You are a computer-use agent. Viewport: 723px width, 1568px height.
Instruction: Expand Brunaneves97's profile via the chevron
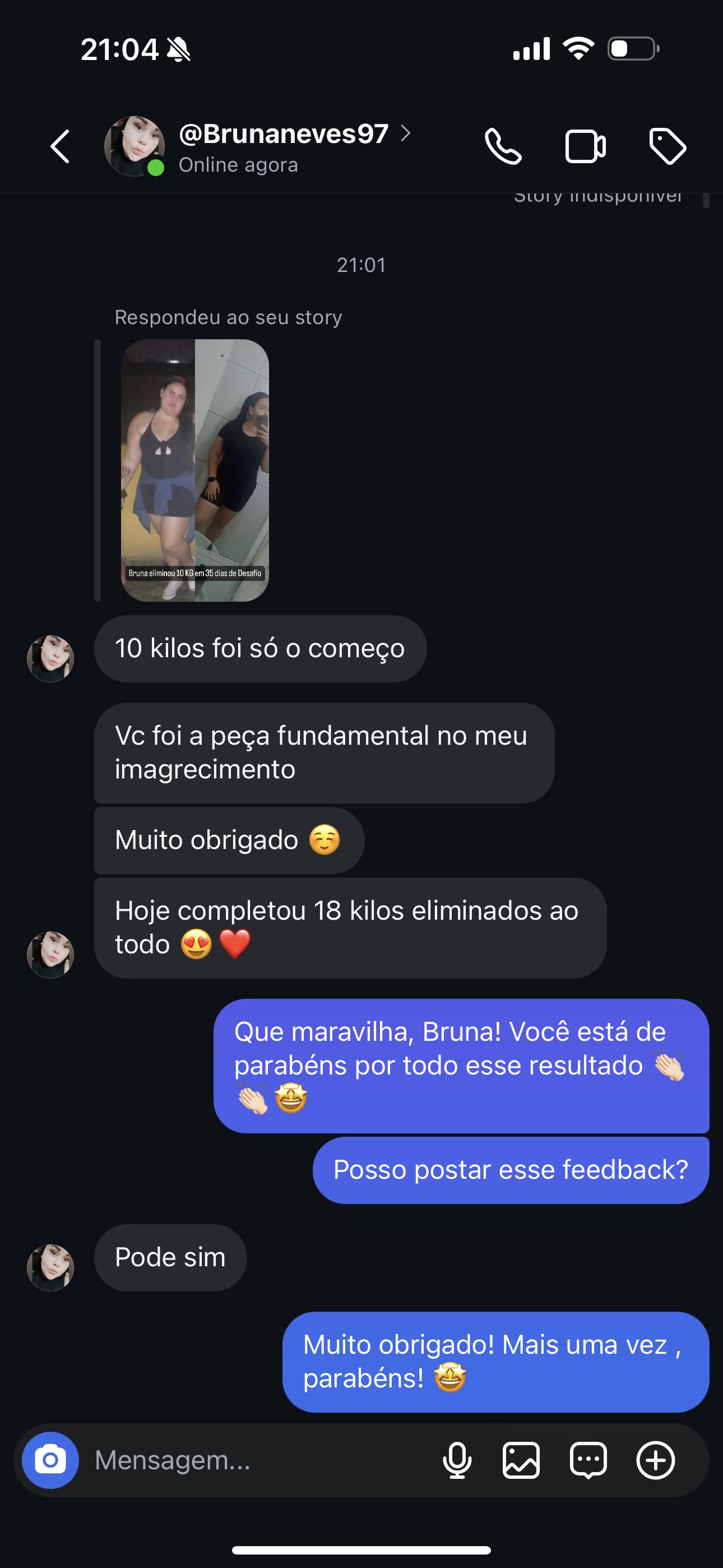pos(406,133)
